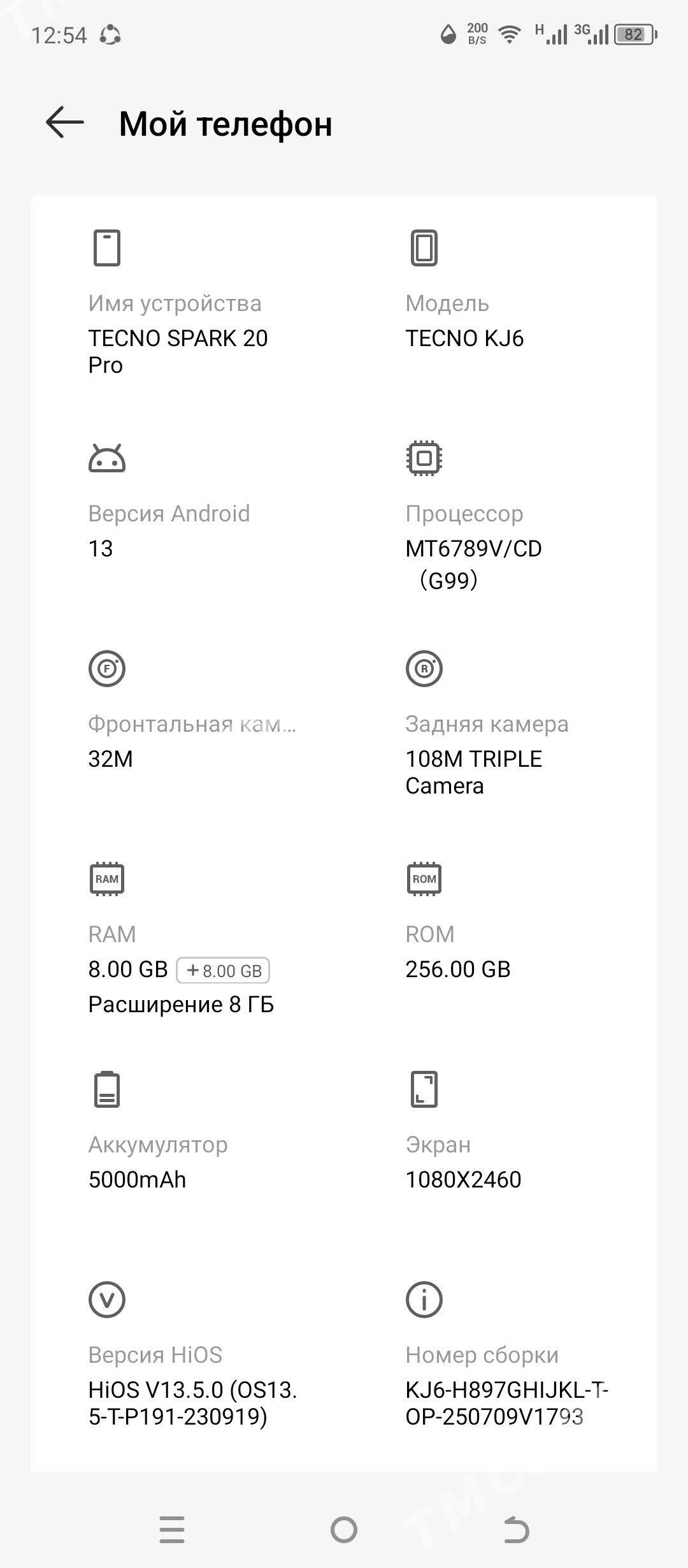Image resolution: width=688 pixels, height=1568 pixels.
Task: Tap the +8.00 GB RAM expansion chip
Action: tap(223, 970)
